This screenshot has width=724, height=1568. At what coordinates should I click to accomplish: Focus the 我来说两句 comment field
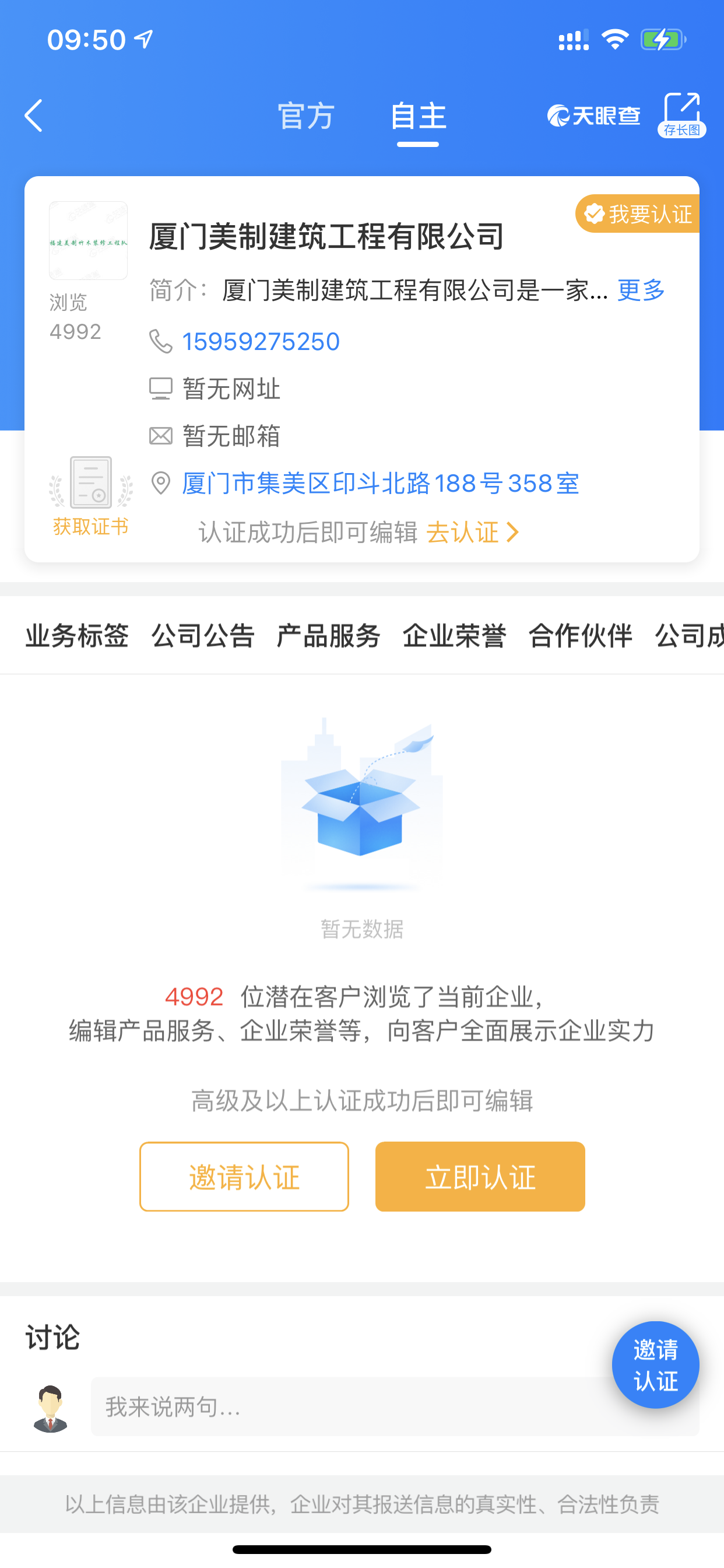click(x=347, y=1406)
